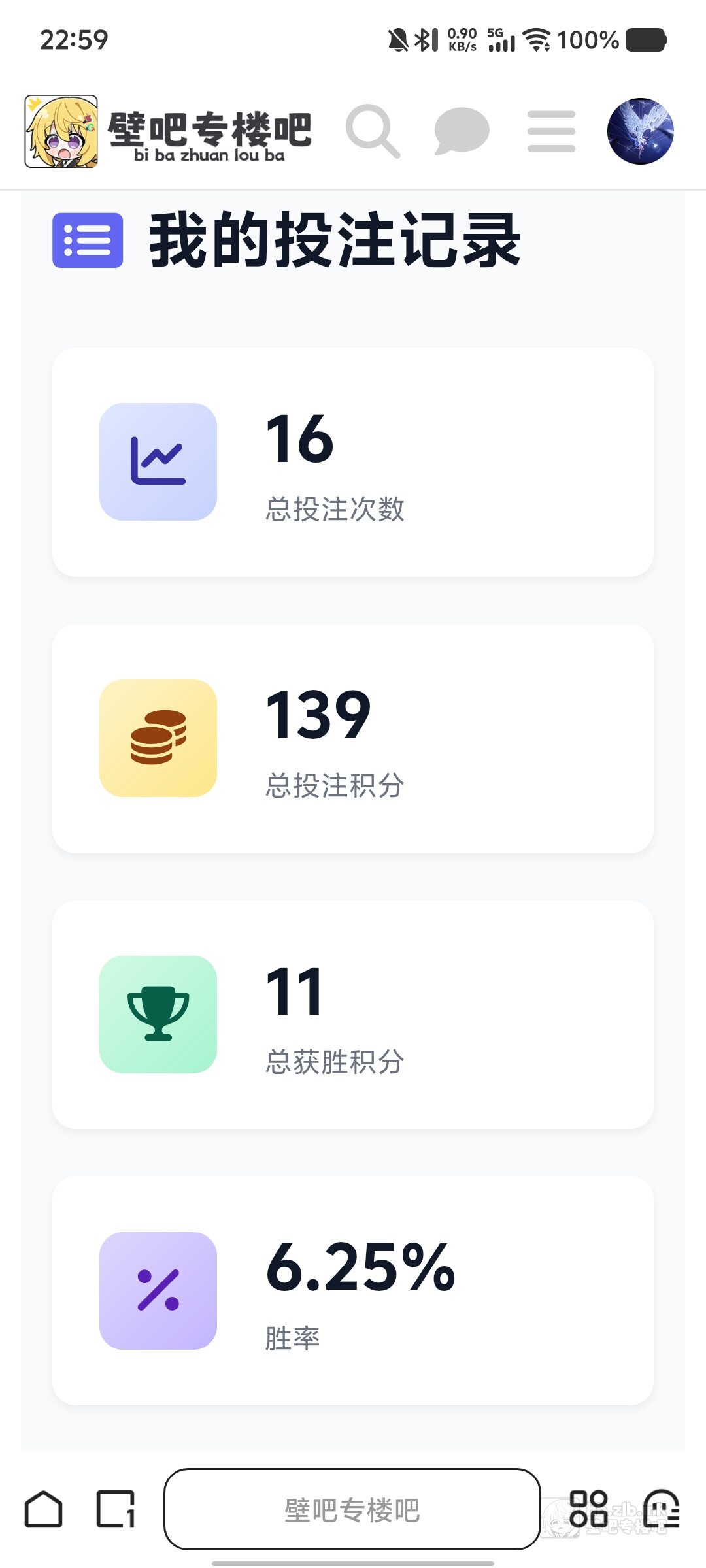Open the user profile avatar

(x=640, y=131)
